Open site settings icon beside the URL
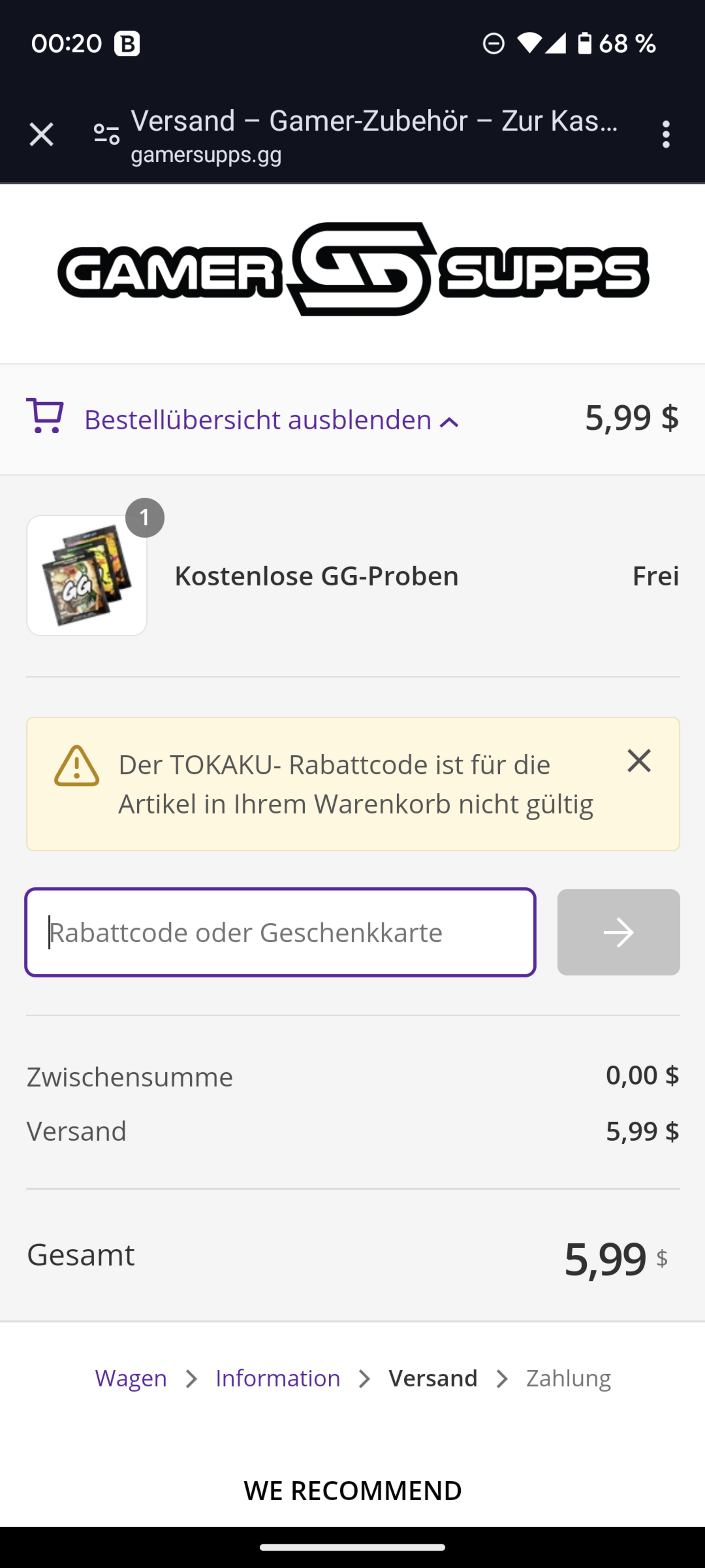Screen dimensions: 705x1568 tap(107, 134)
